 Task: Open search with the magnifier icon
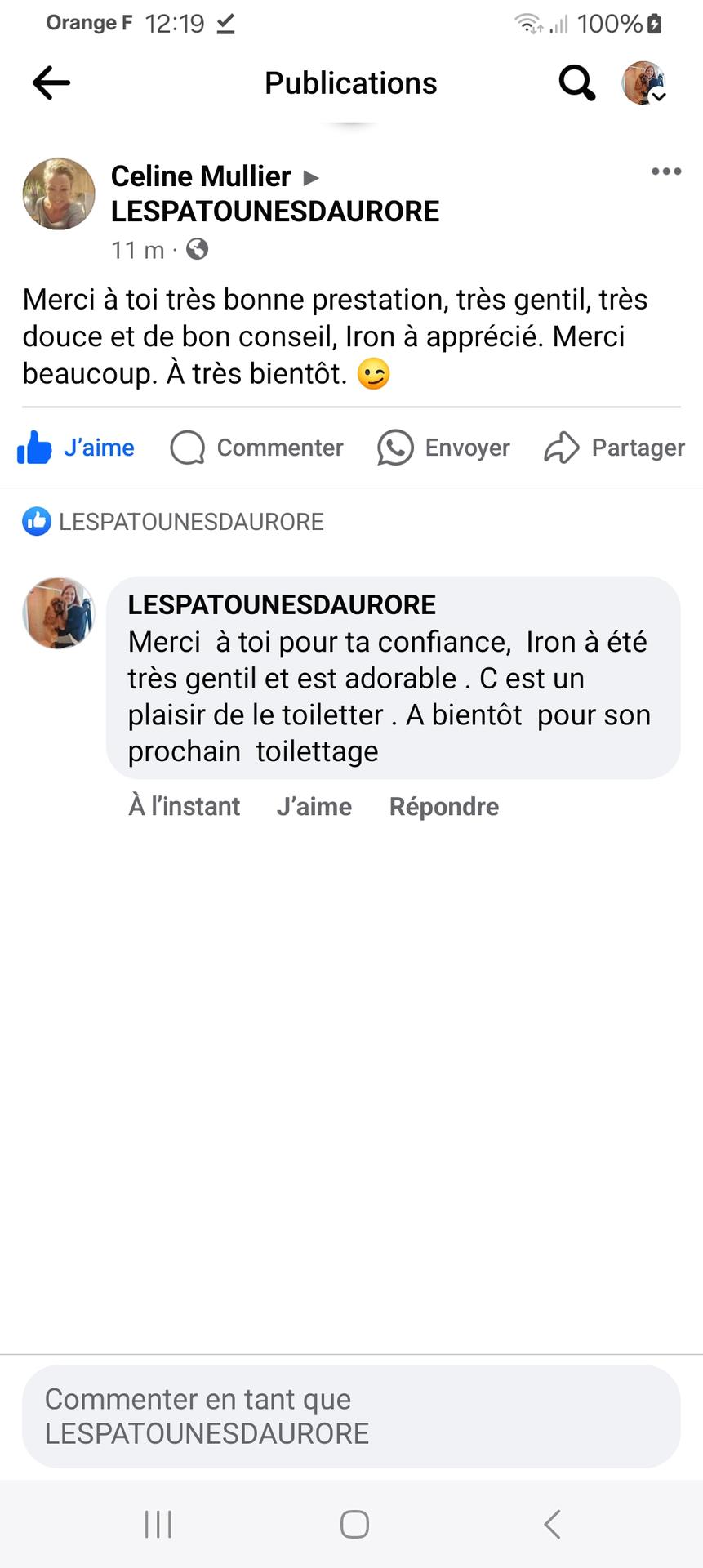coord(576,83)
